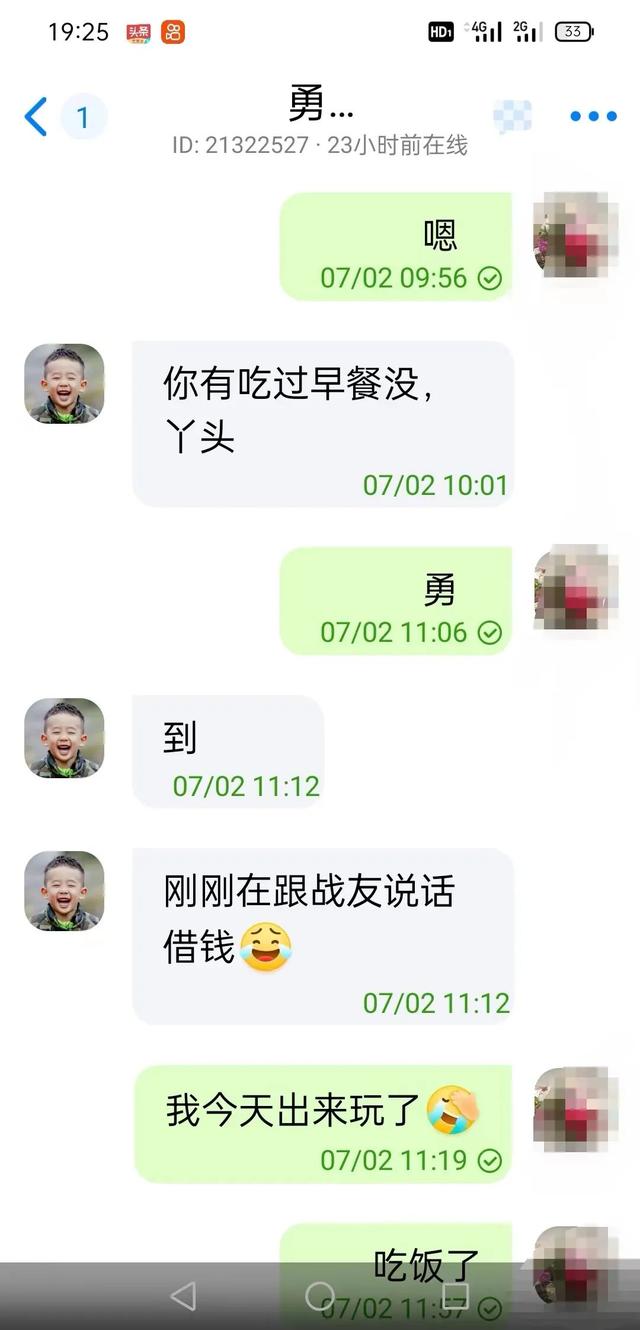Tap the system back triangle
This screenshot has height=1330, width=640.
pyautogui.click(x=183, y=1297)
